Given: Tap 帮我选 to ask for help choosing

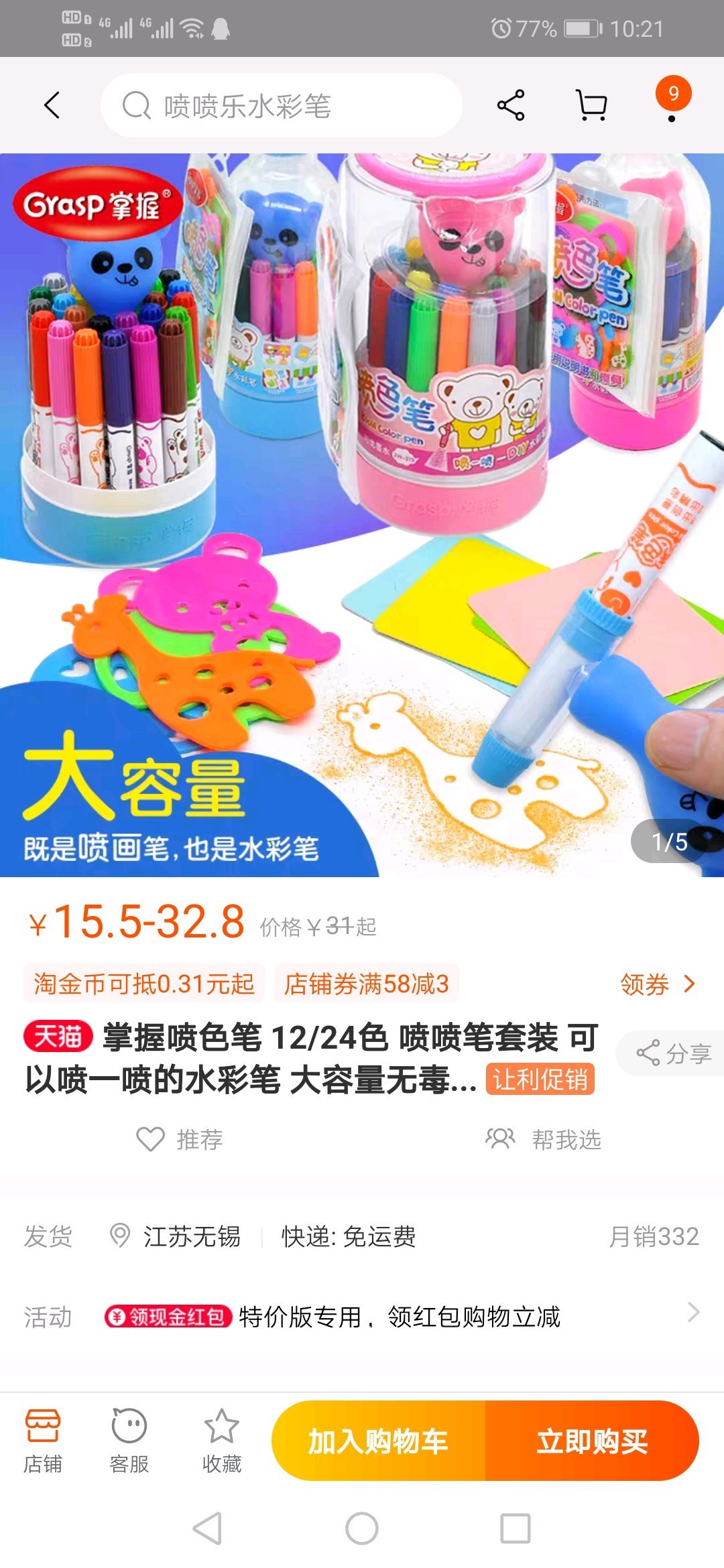Looking at the screenshot, I should [x=544, y=1139].
